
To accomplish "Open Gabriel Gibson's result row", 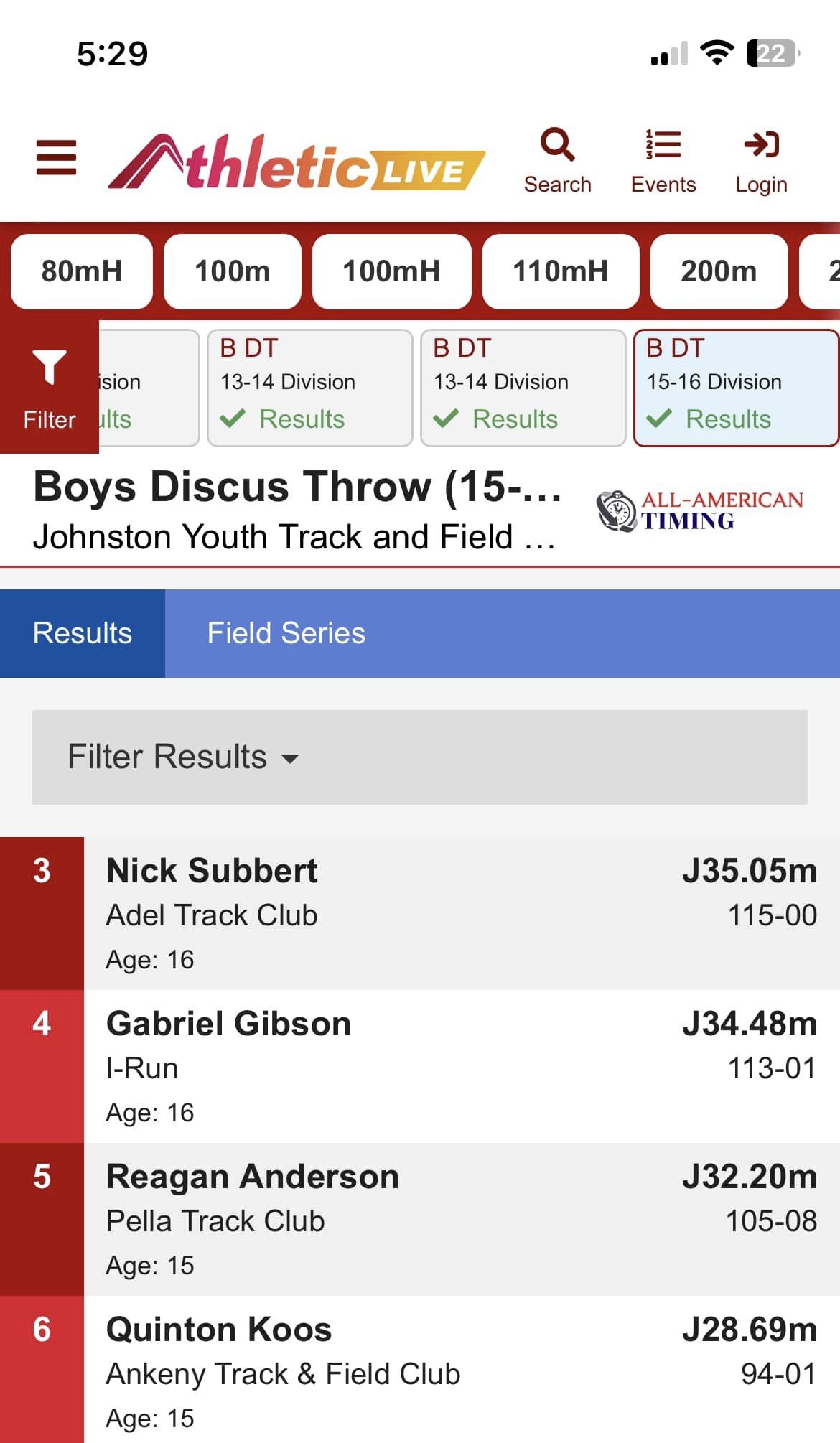I will coord(459,1066).
